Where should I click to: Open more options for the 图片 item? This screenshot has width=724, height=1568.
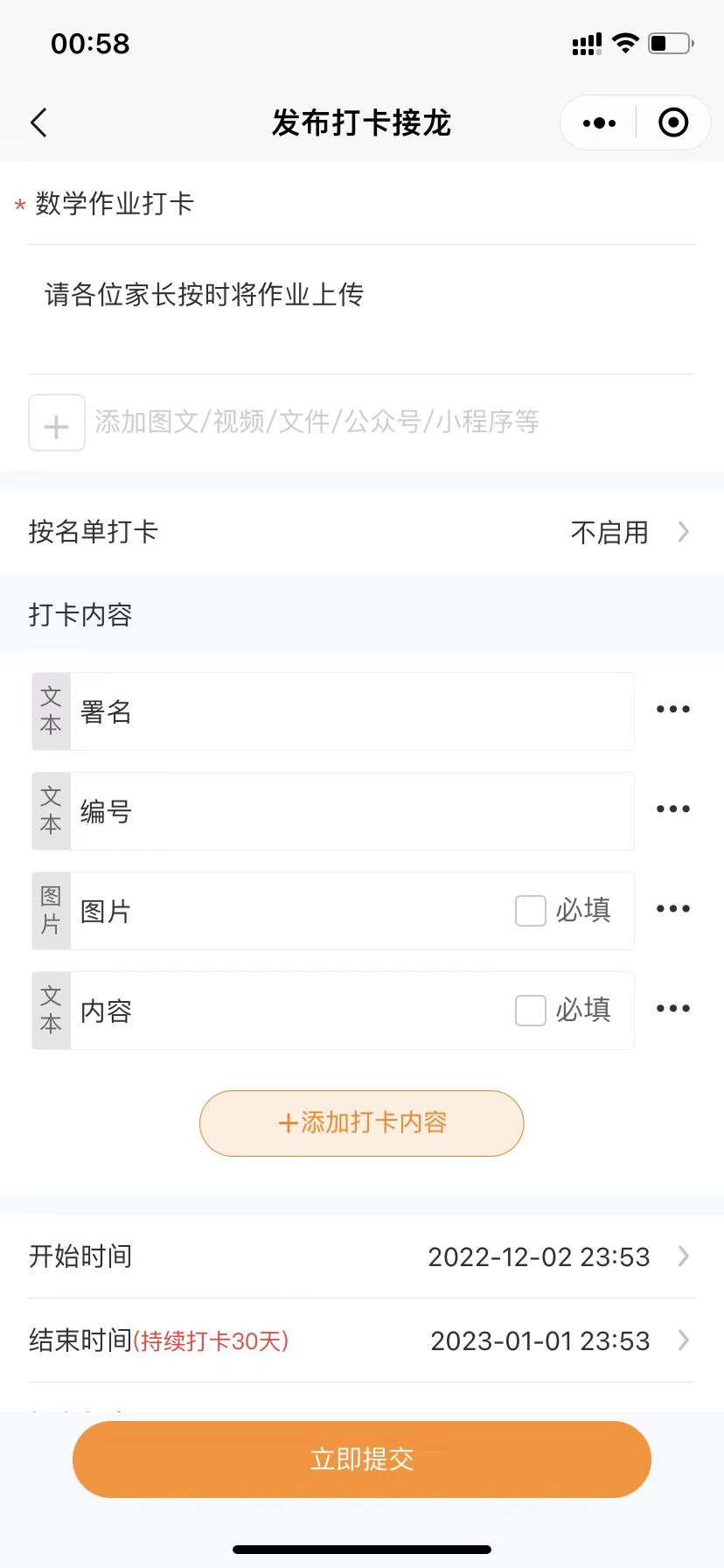coord(673,909)
